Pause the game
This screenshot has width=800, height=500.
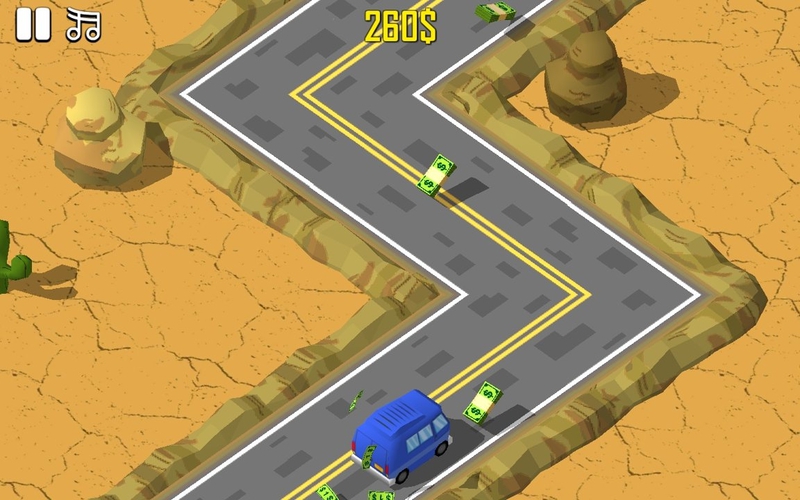32,25
